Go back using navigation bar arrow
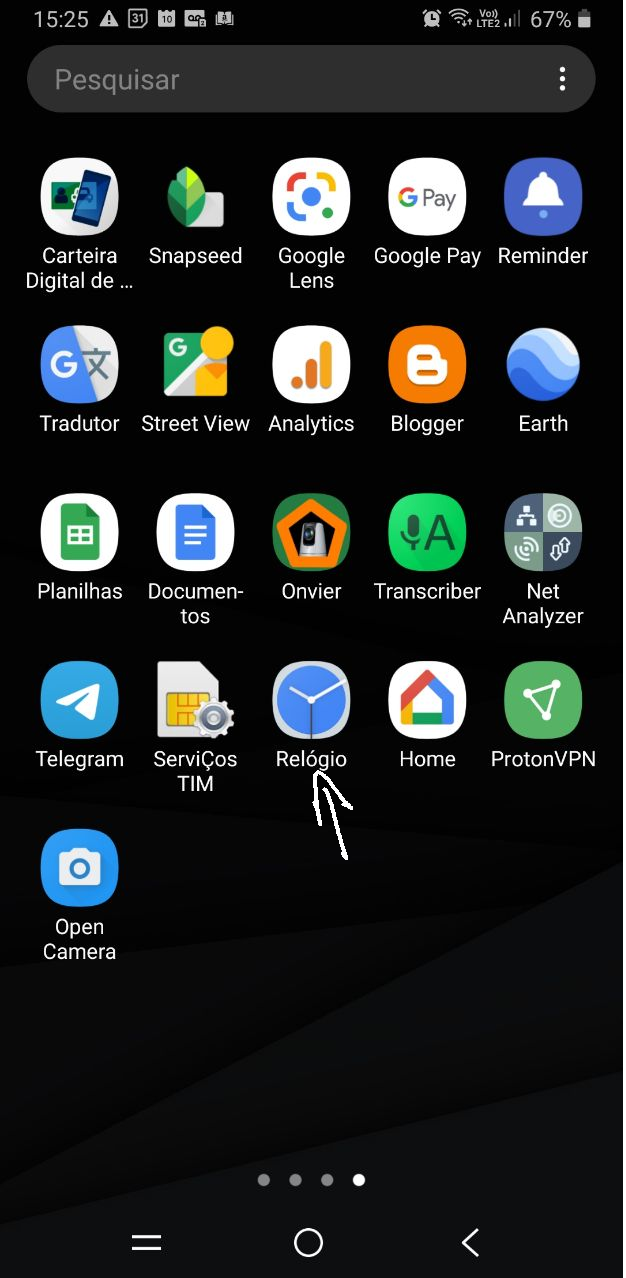This screenshot has width=626, height=1278. (x=470, y=1242)
